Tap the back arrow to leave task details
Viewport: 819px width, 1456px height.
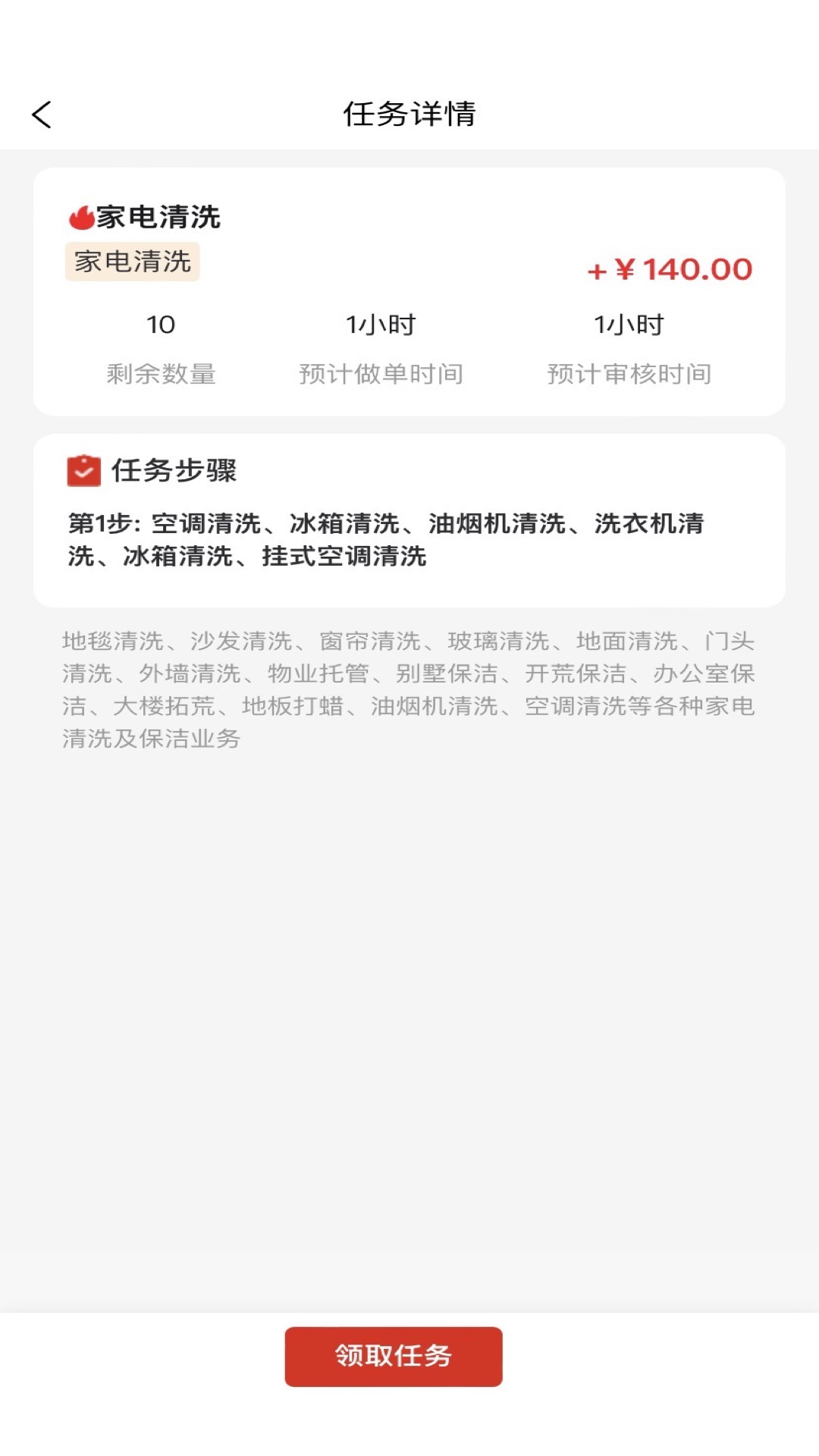pos(42,115)
